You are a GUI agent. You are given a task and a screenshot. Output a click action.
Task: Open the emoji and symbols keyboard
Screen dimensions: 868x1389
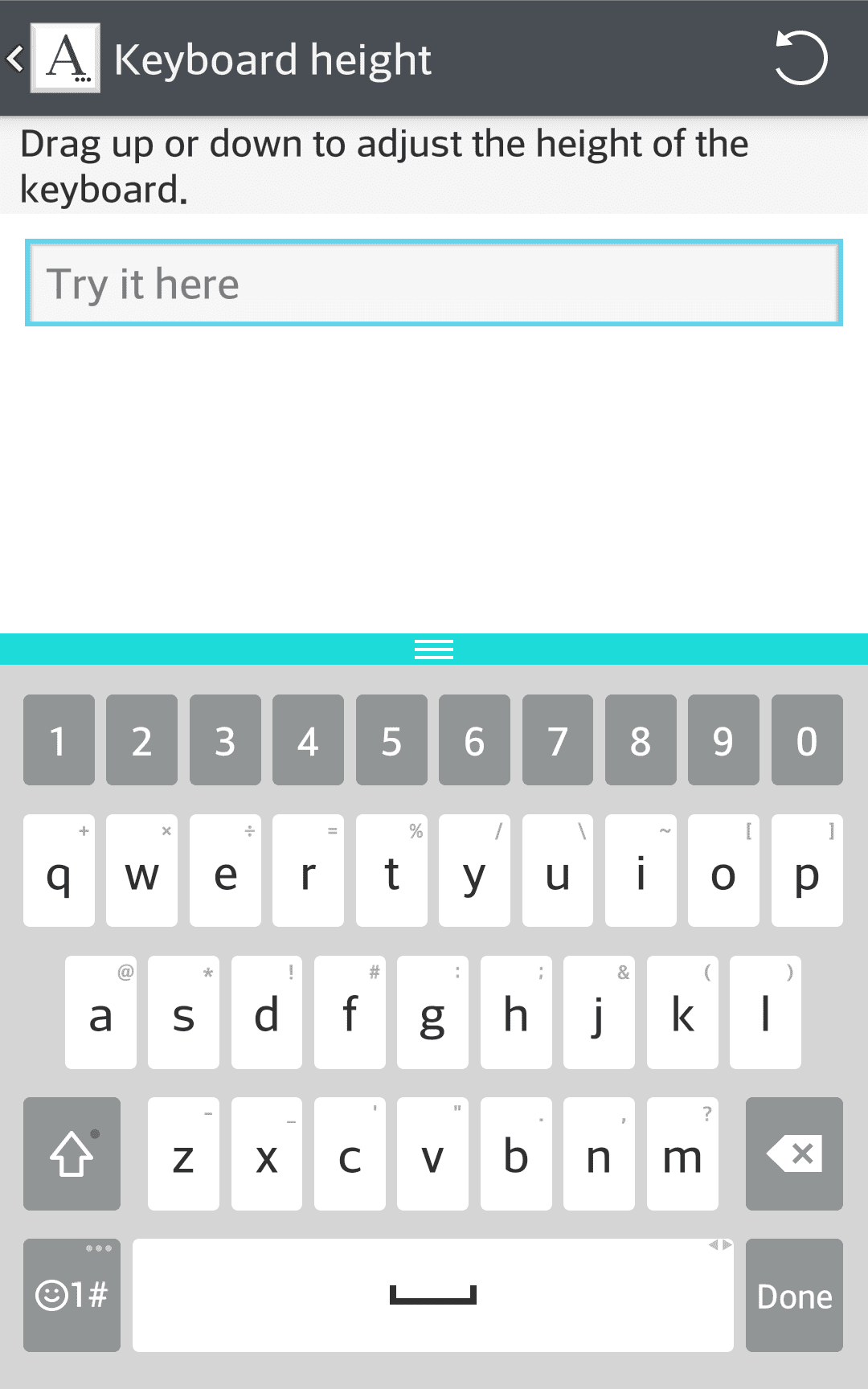tap(72, 1295)
